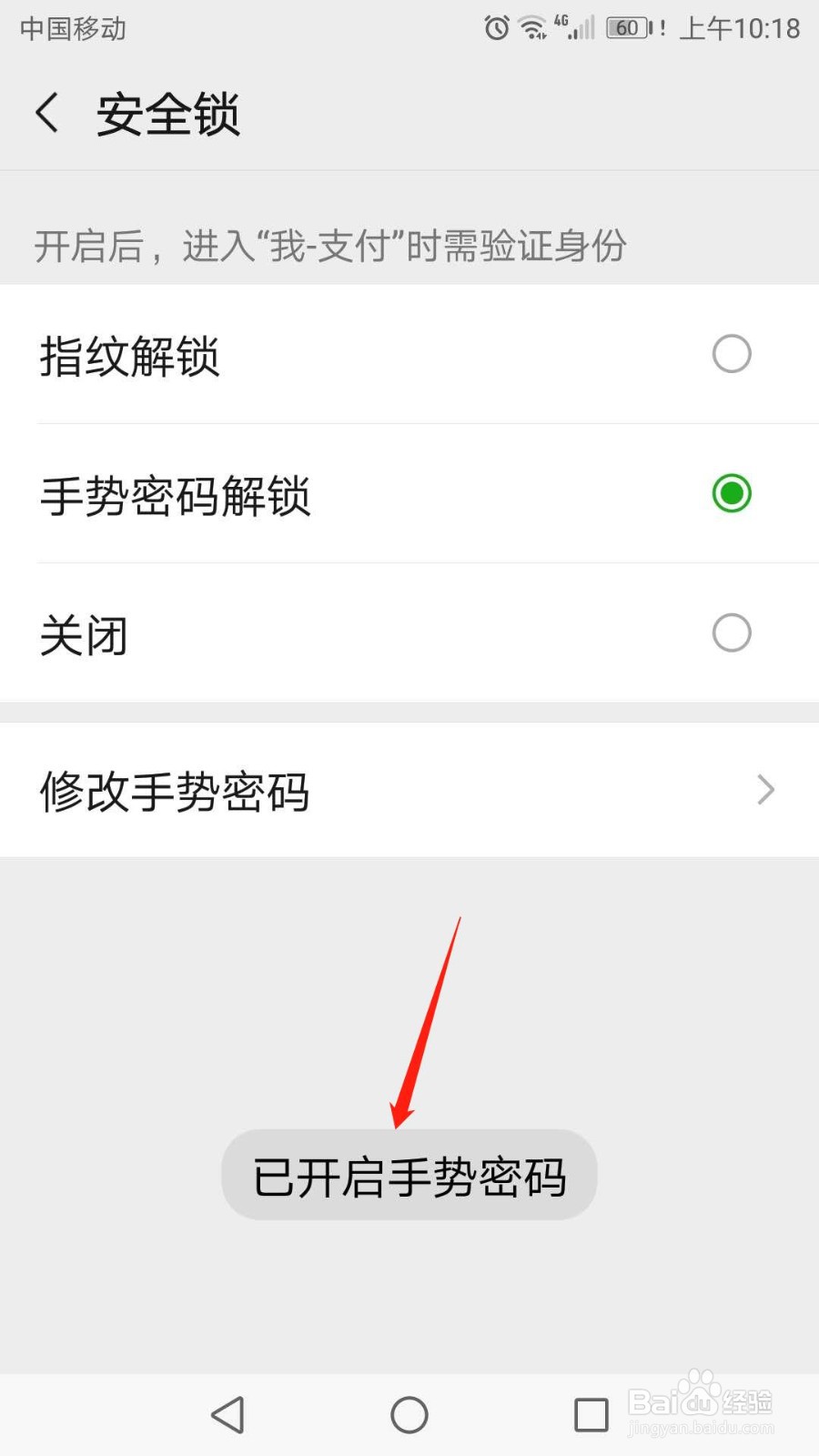Tap the description text about identity verification
The height and width of the screenshot is (1456, 819).
330,244
